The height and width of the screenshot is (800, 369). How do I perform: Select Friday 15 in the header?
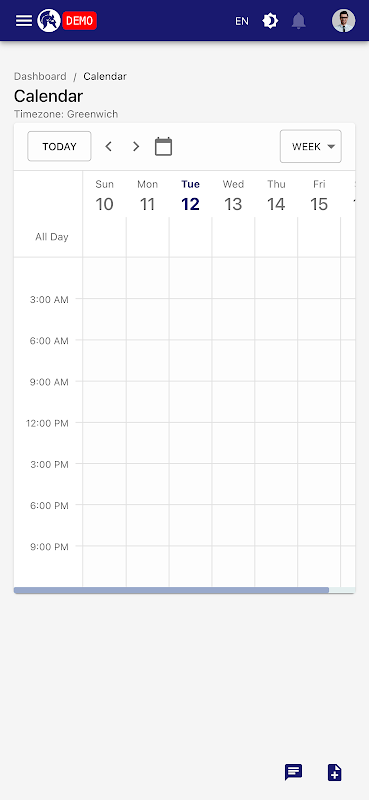pyautogui.click(x=319, y=196)
